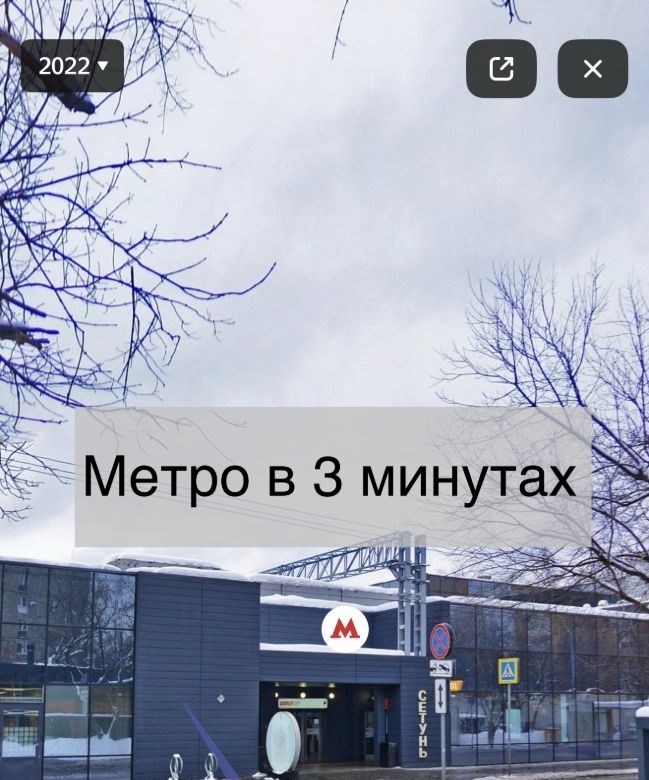Close the panorama viewer
Screen dimensions: 649x780
(592, 68)
